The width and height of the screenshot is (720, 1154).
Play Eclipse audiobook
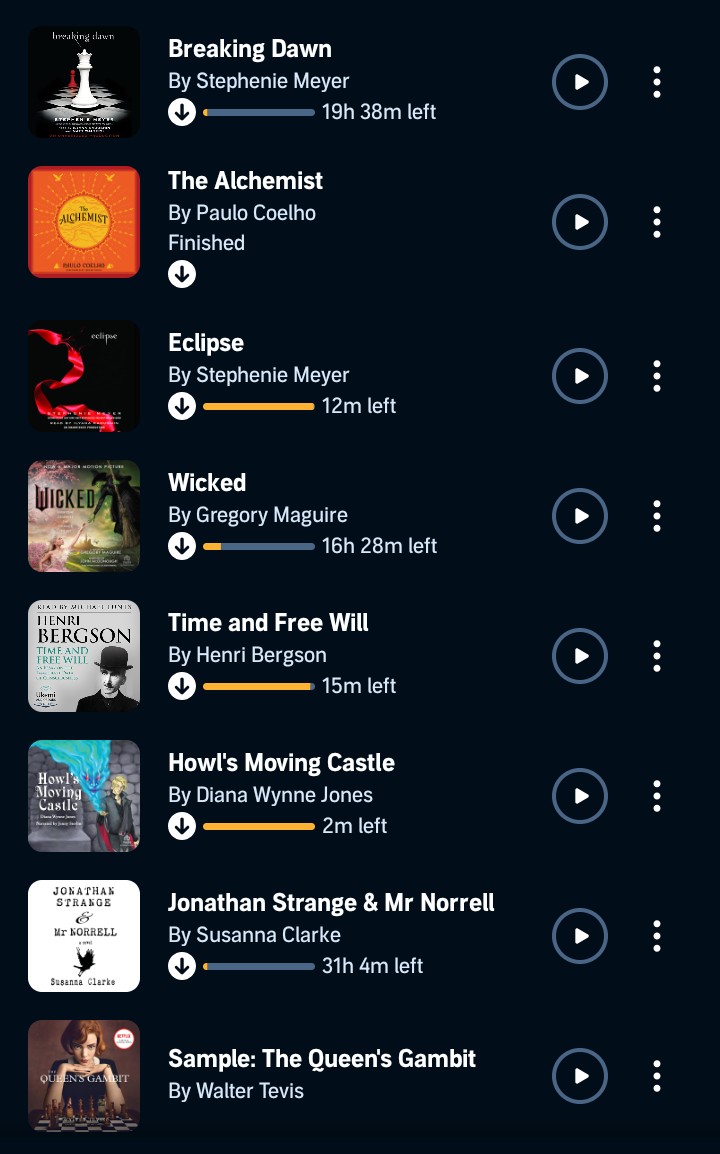pos(580,376)
